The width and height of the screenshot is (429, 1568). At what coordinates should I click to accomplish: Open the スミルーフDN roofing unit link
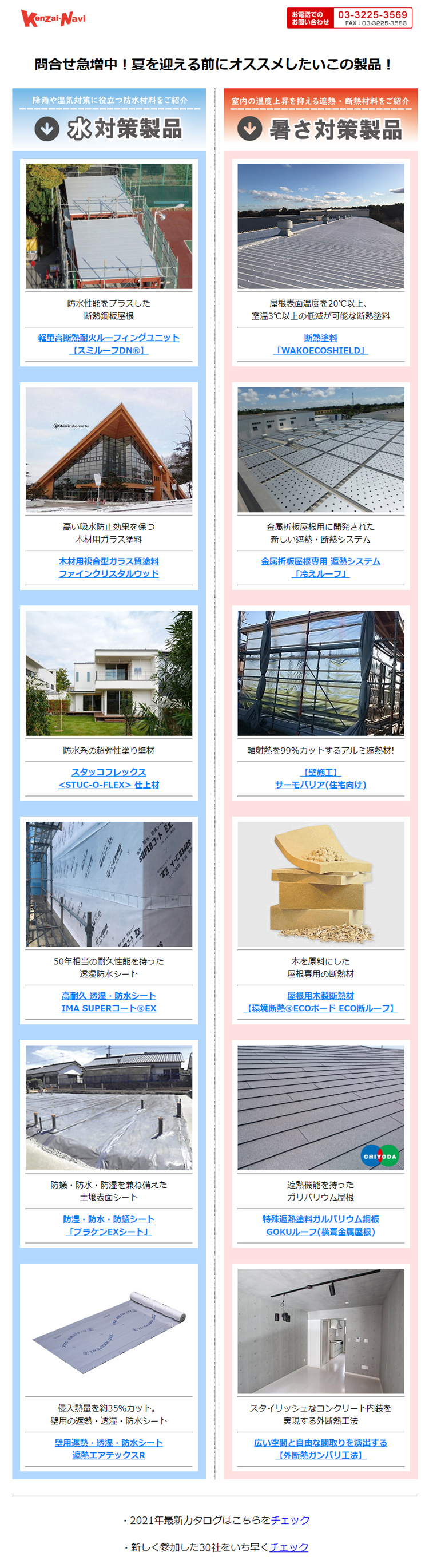pyautogui.click(x=108, y=344)
